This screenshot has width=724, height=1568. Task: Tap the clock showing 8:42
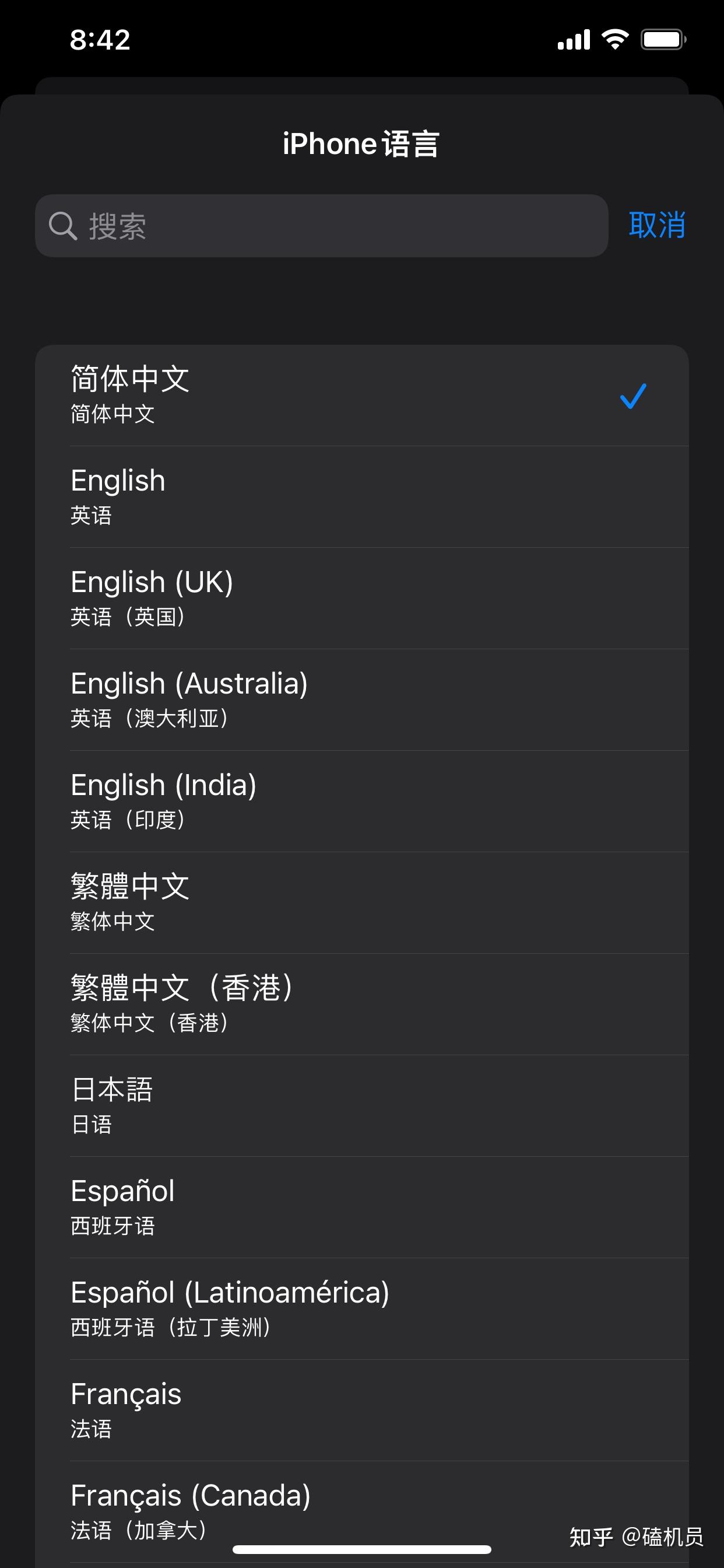pyautogui.click(x=99, y=40)
